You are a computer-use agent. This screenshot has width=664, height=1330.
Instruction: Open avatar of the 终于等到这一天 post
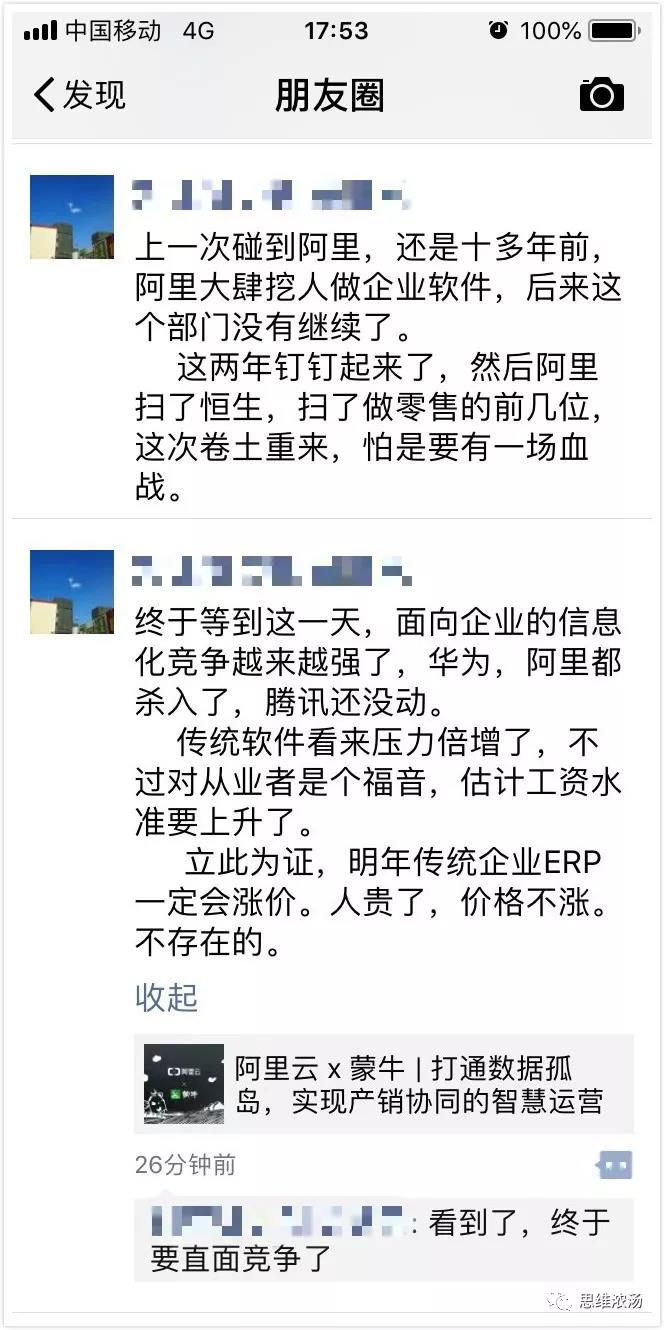(72, 591)
